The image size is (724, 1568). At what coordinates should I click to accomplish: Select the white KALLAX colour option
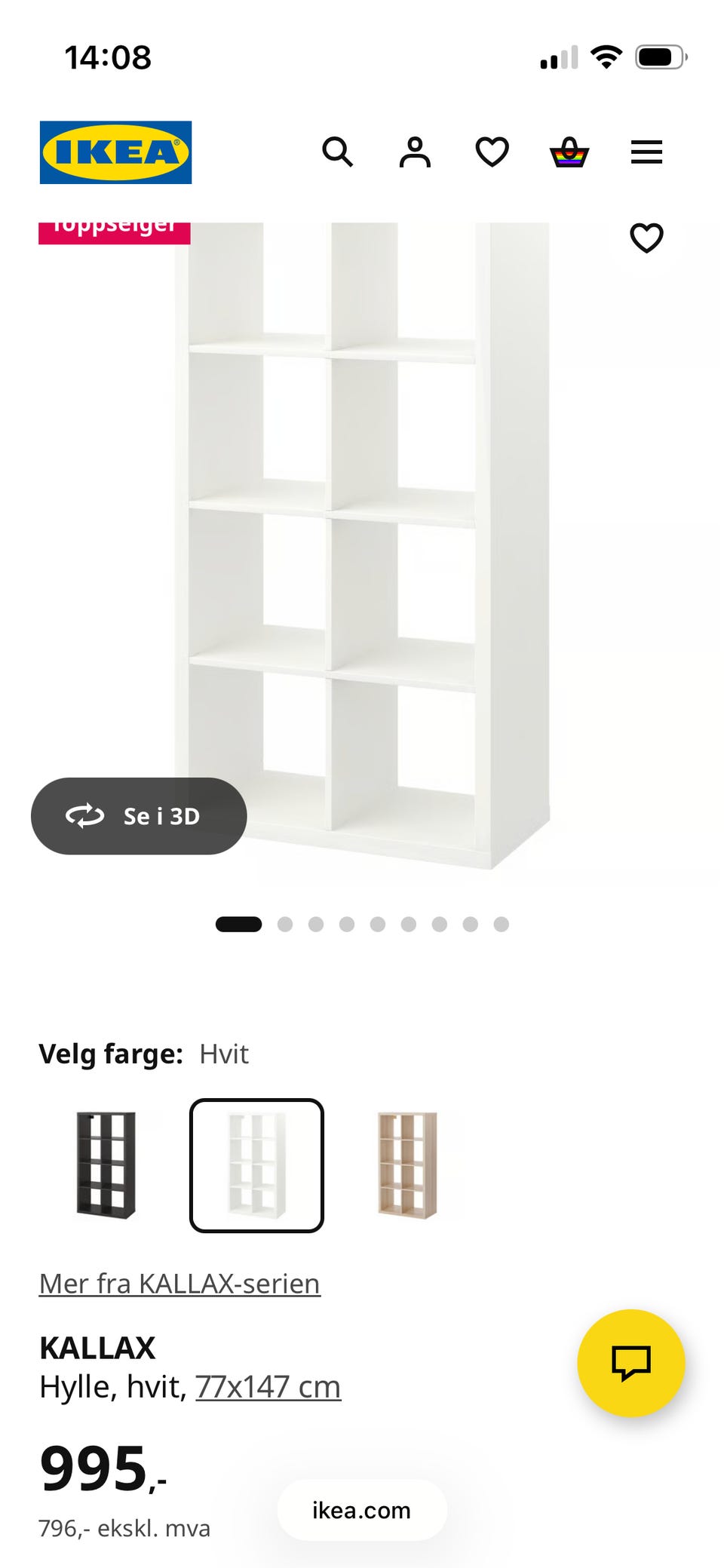click(256, 1165)
